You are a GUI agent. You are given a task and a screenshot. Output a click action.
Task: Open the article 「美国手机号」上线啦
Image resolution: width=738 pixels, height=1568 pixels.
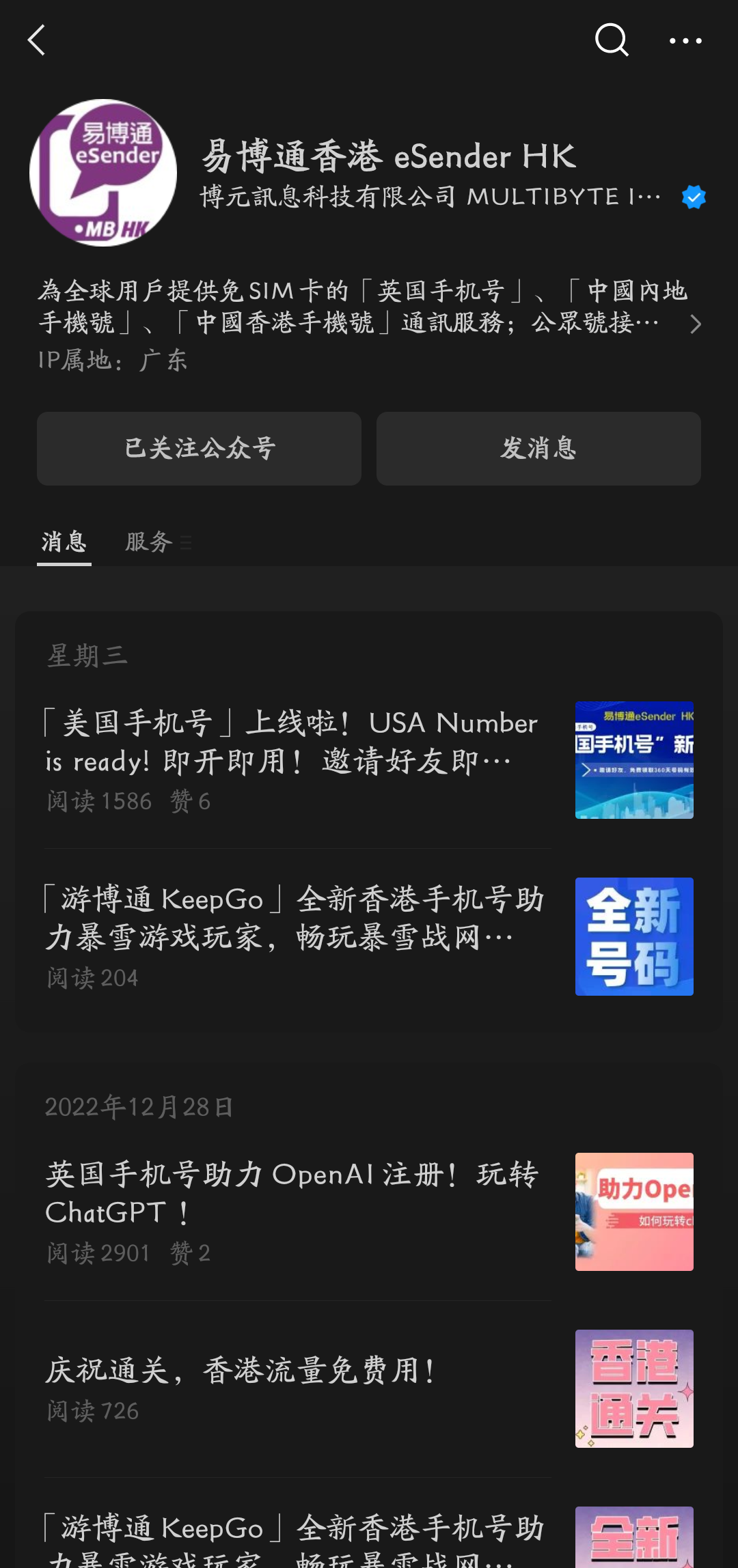369,760
